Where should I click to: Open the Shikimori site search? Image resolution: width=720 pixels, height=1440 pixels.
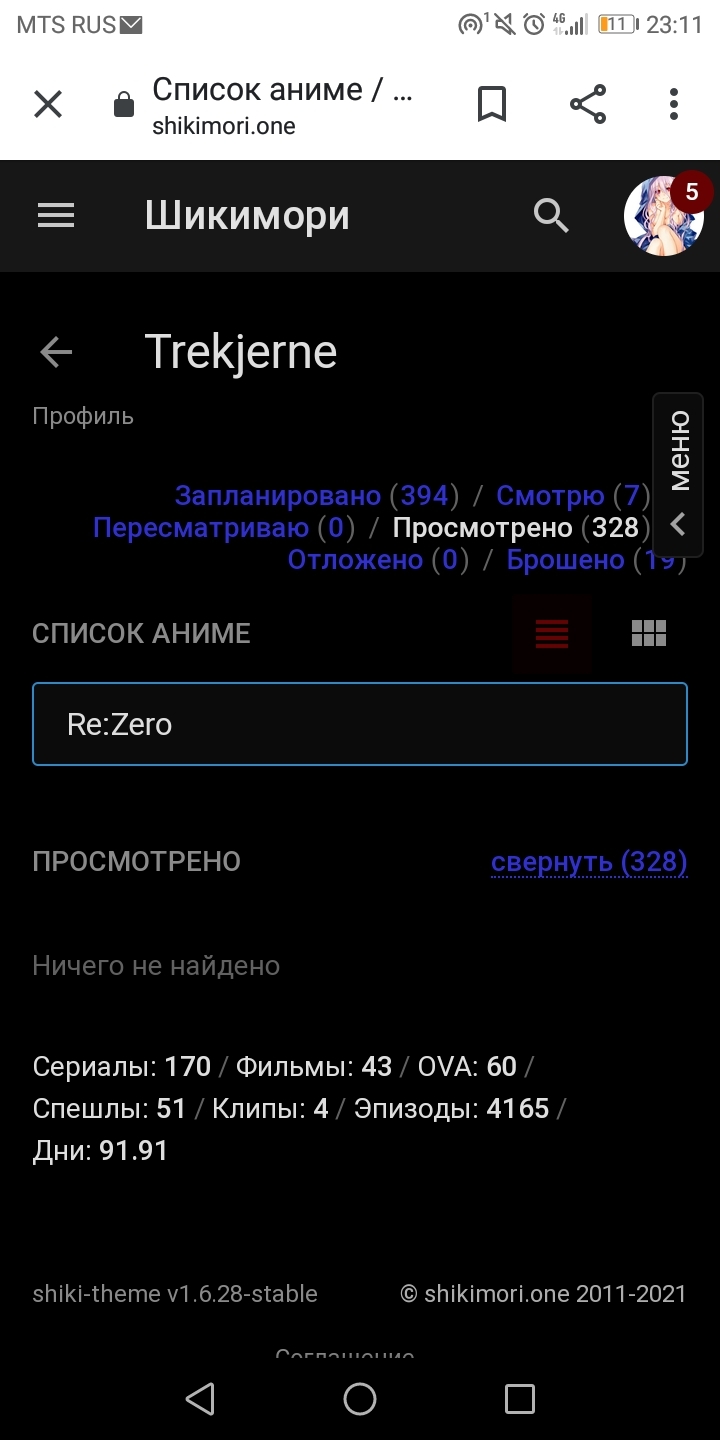(x=551, y=215)
